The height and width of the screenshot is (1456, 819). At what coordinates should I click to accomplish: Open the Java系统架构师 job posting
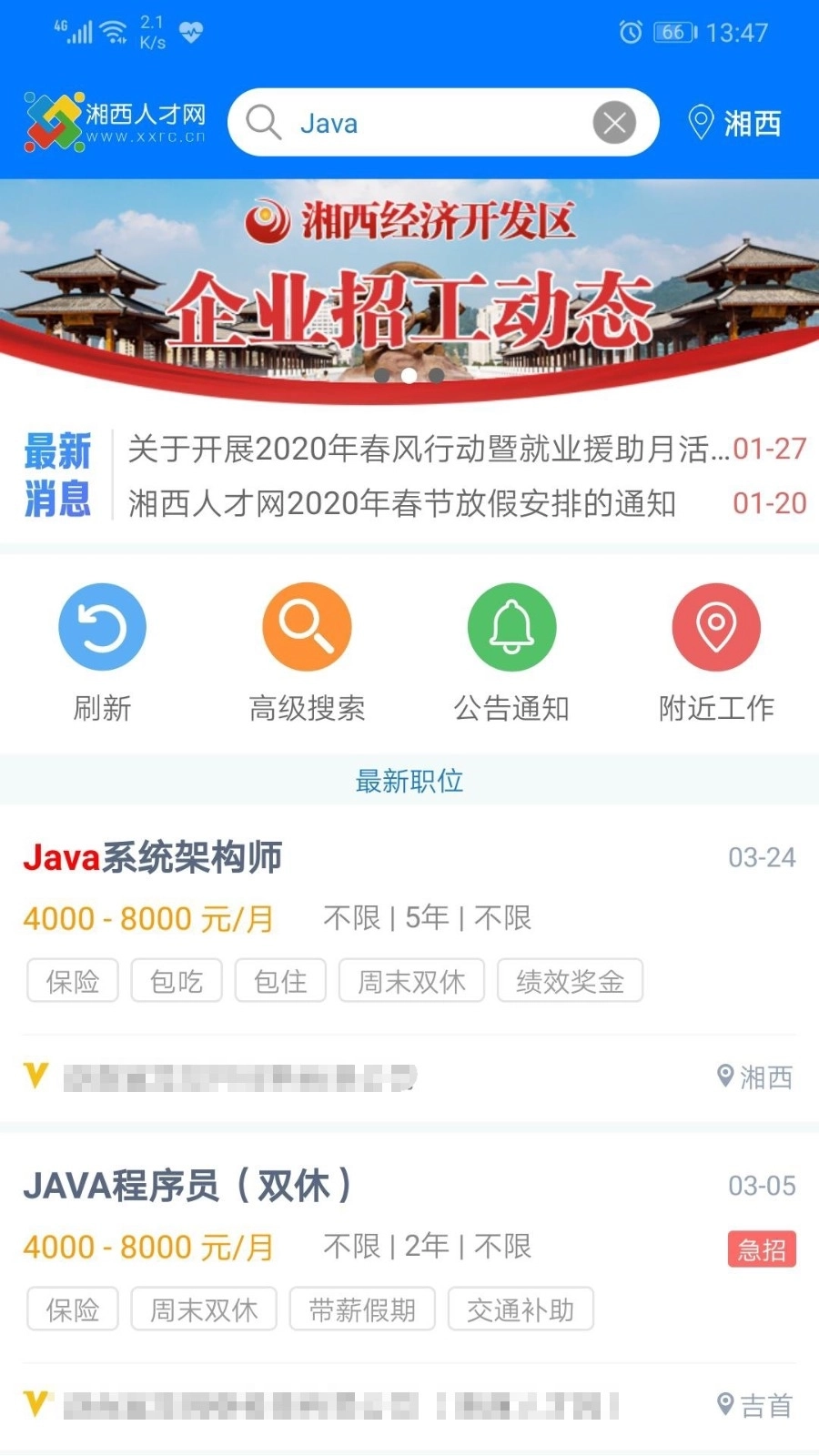(x=153, y=856)
